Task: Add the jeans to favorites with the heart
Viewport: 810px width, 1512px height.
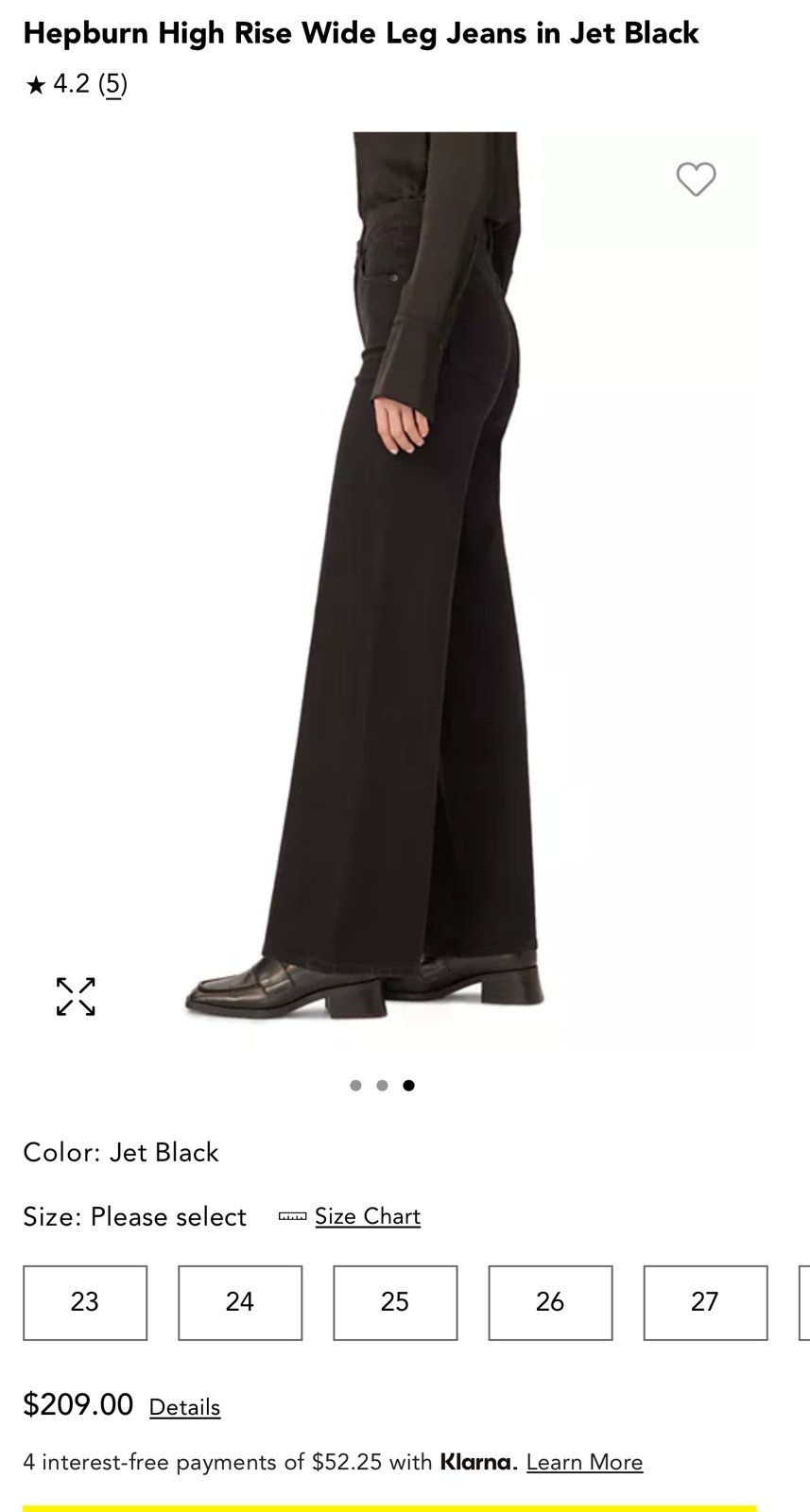Action: 696,179
